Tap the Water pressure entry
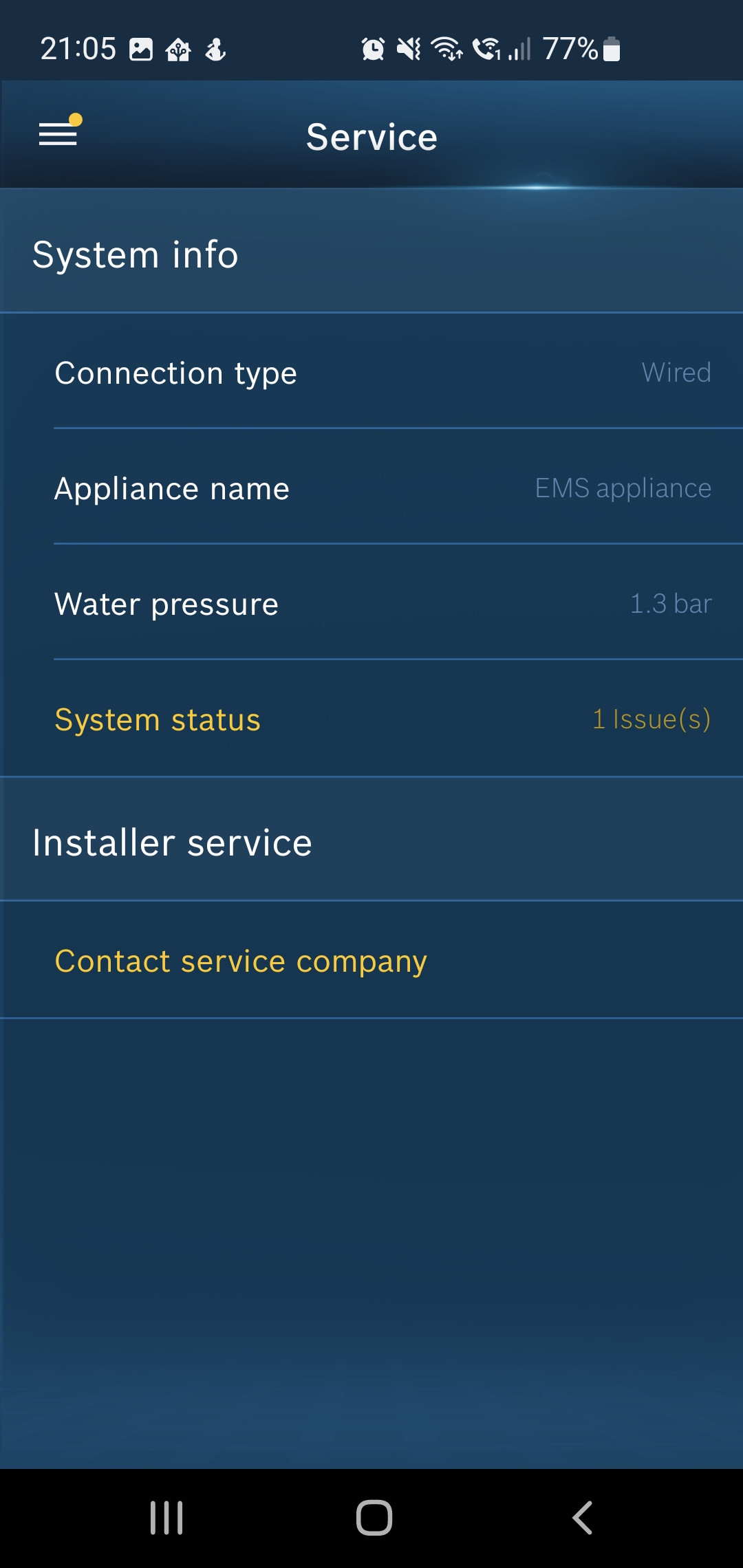This screenshot has width=743, height=1568. pyautogui.click(x=371, y=604)
